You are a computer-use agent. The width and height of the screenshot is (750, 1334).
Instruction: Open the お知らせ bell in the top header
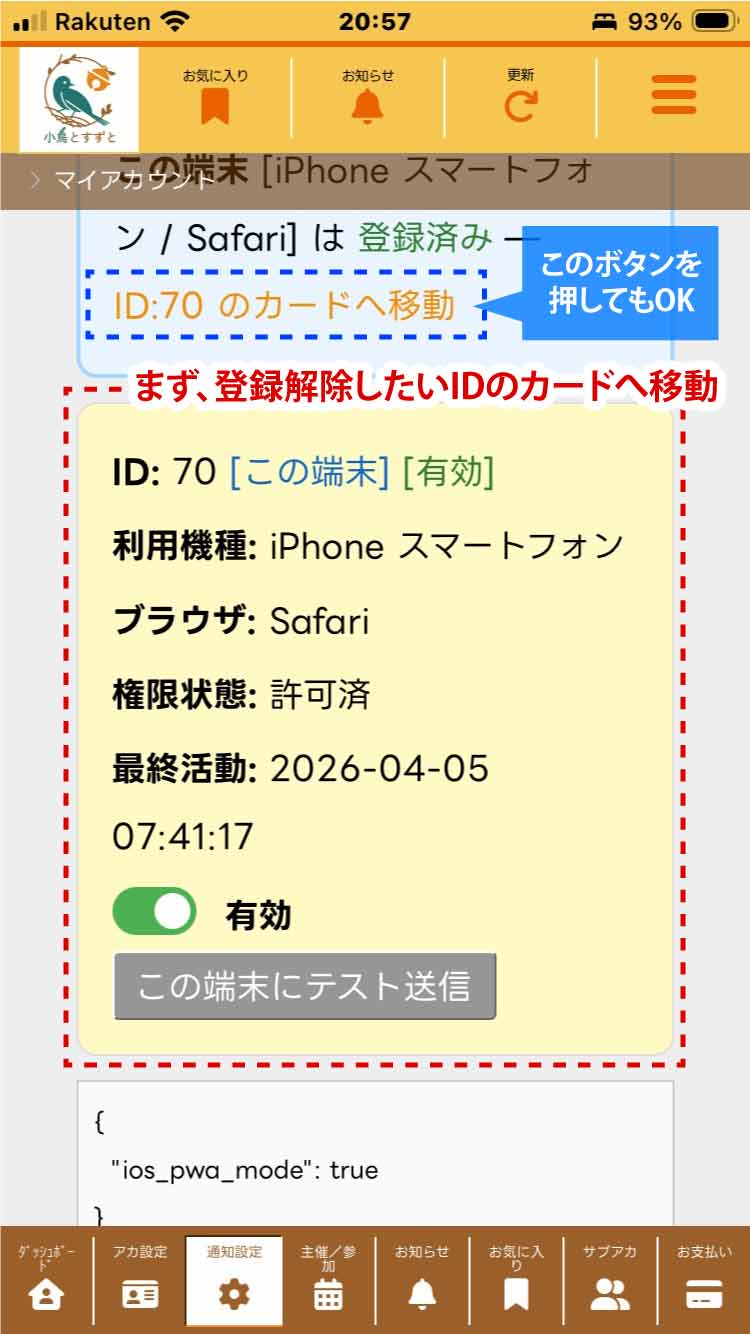[x=367, y=97]
